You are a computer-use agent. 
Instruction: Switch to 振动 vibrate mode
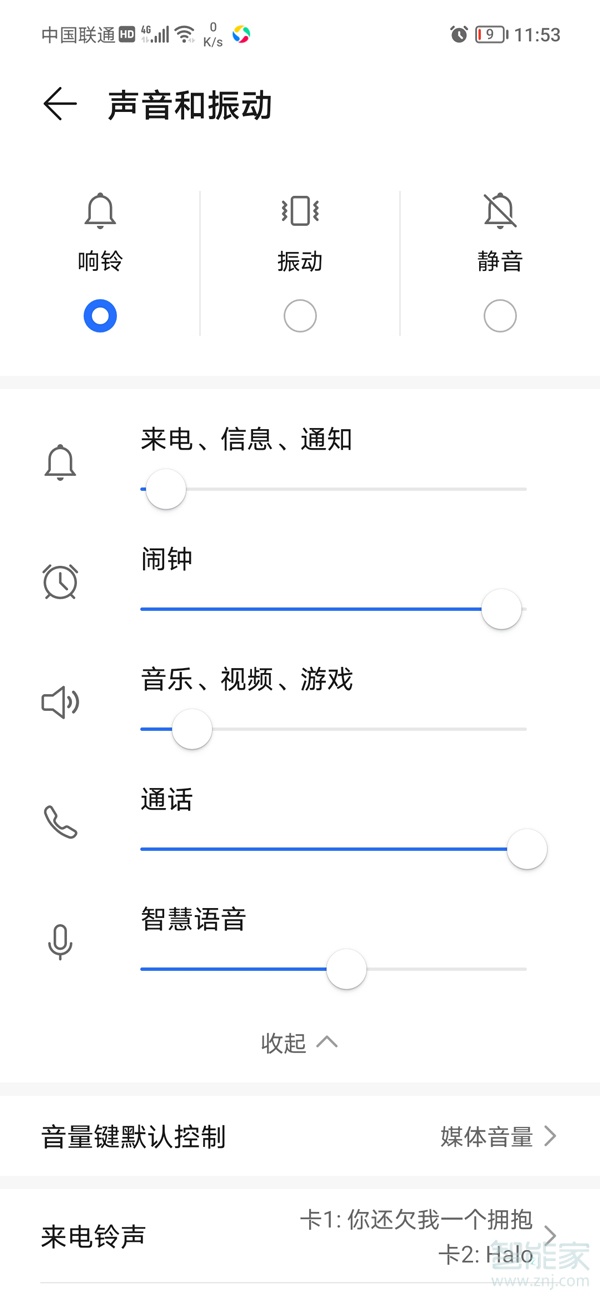coord(300,316)
